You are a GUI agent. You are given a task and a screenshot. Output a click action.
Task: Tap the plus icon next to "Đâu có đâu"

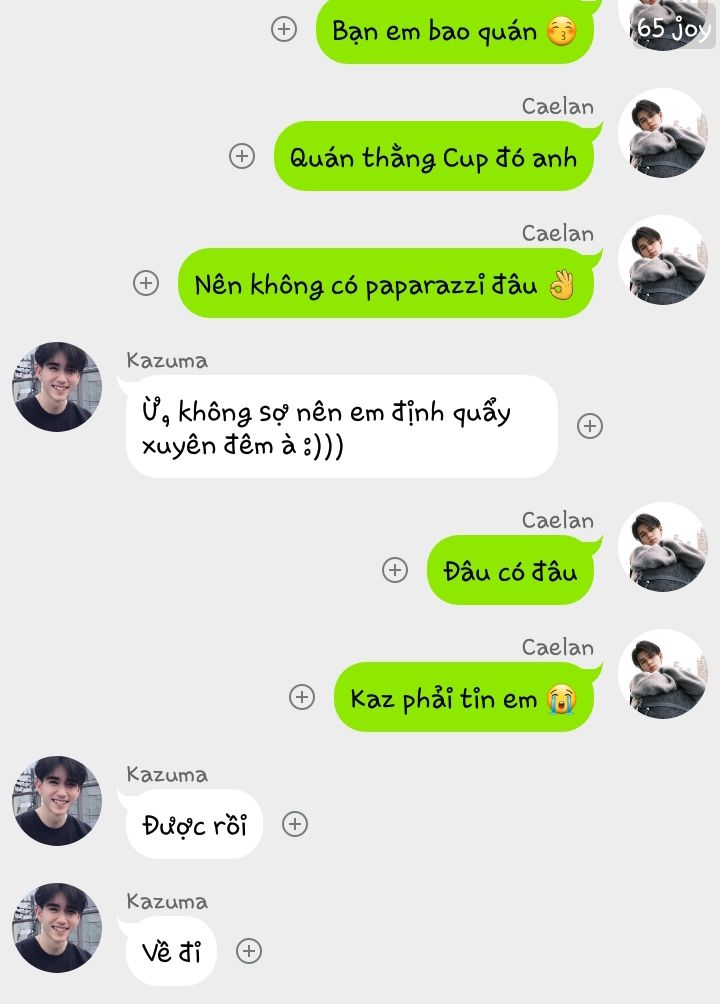tap(395, 570)
